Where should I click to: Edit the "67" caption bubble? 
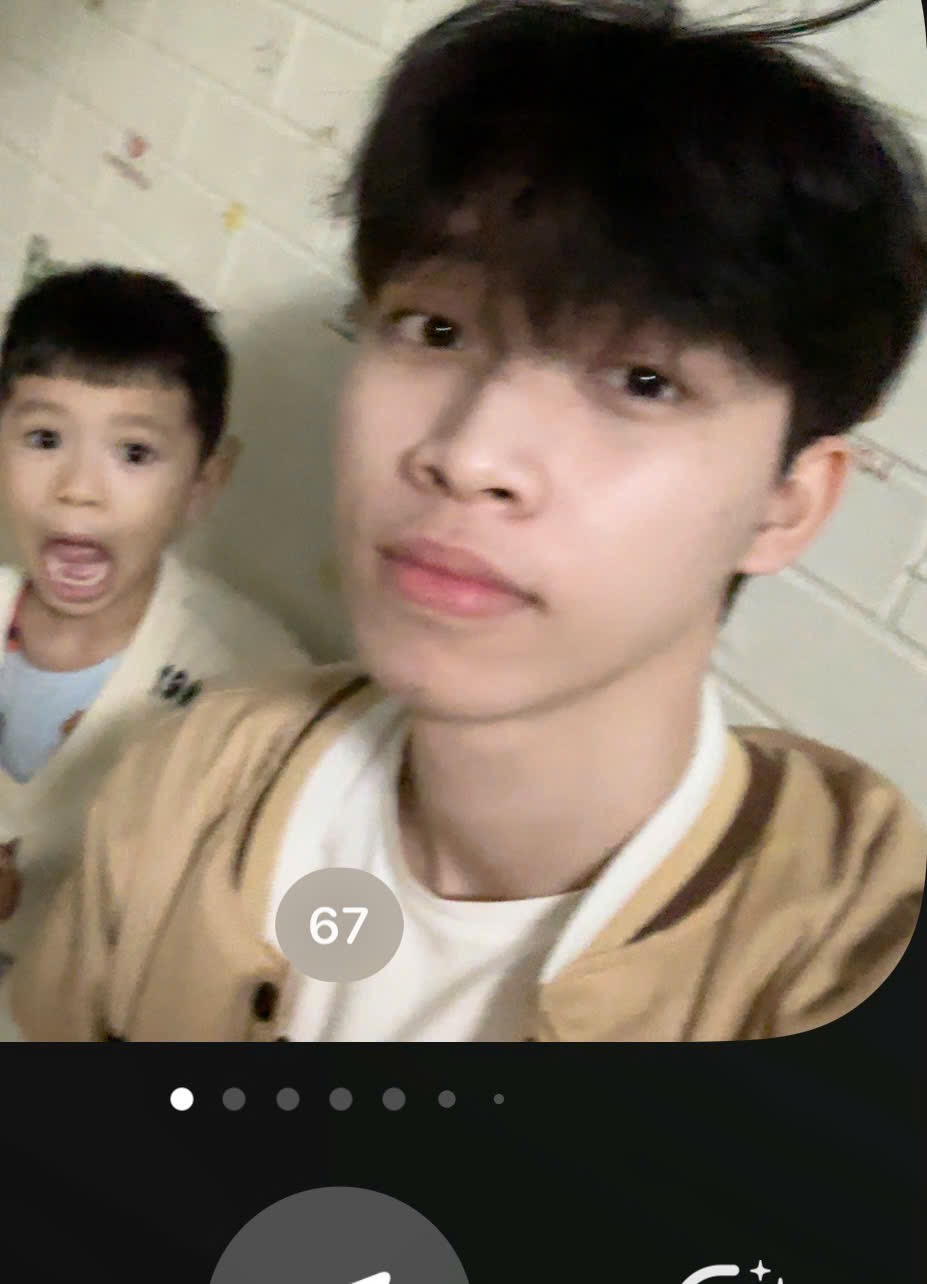[339, 925]
